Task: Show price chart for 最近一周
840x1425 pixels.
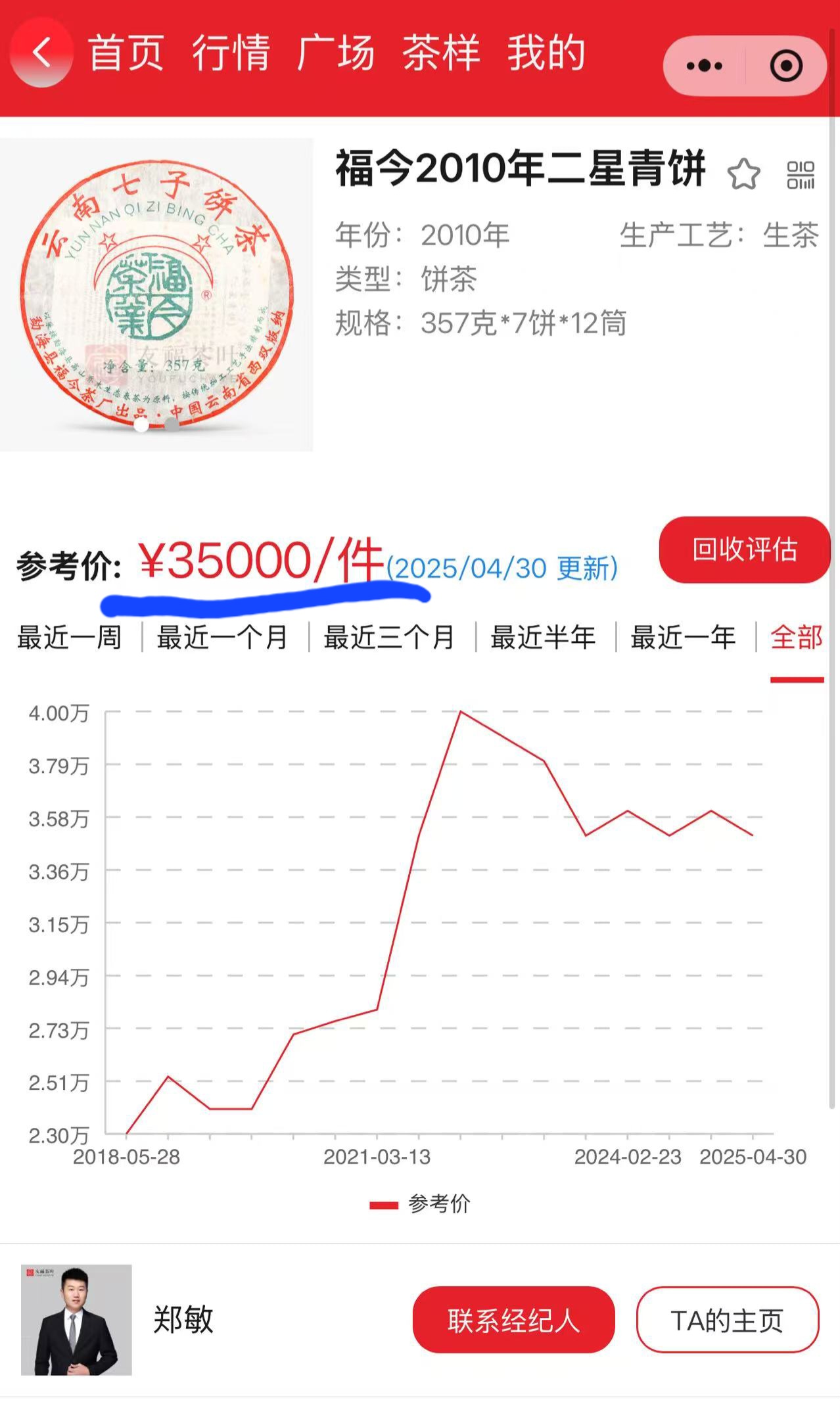Action: pyautogui.click(x=70, y=637)
